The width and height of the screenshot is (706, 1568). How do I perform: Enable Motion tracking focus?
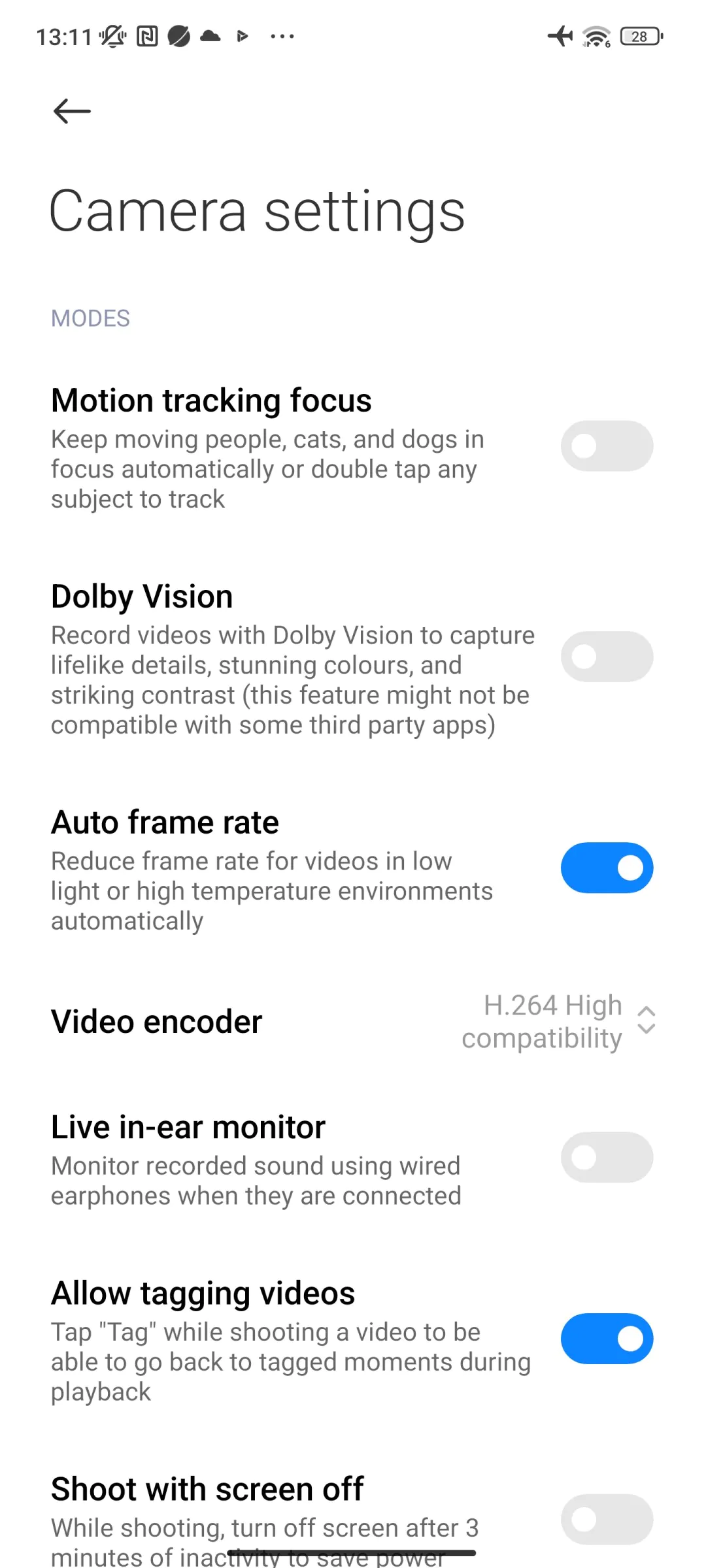click(x=606, y=446)
